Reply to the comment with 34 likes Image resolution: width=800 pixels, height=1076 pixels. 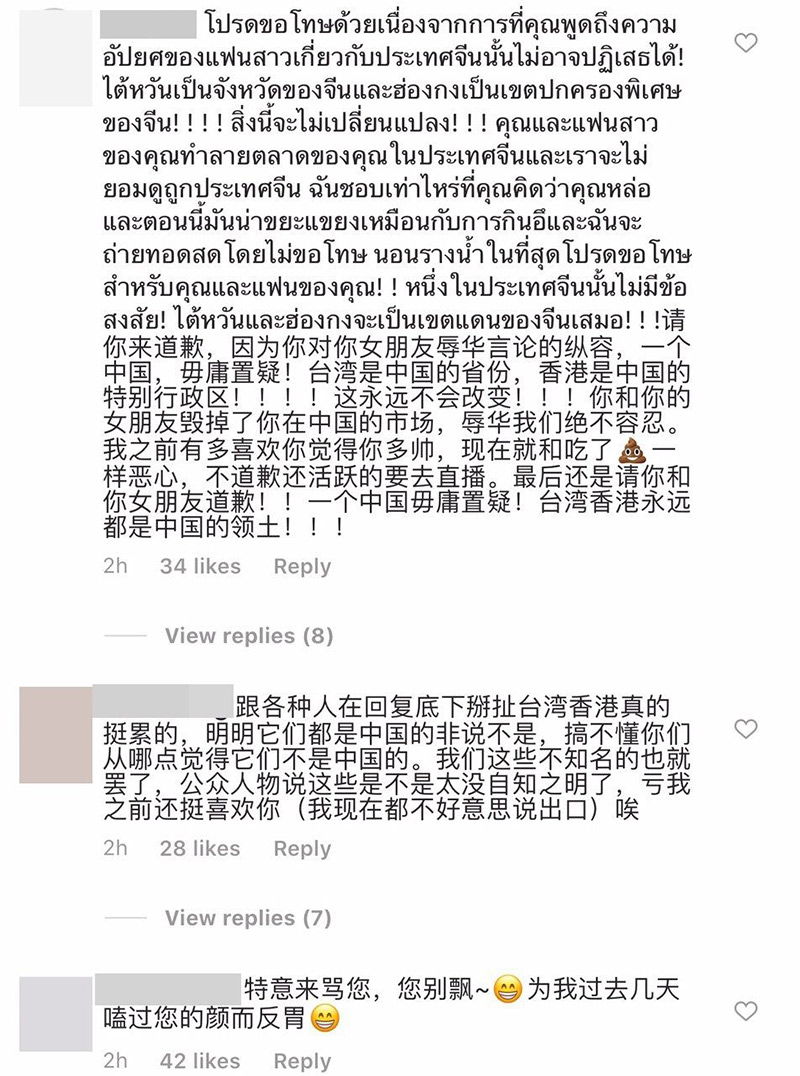coord(301,566)
